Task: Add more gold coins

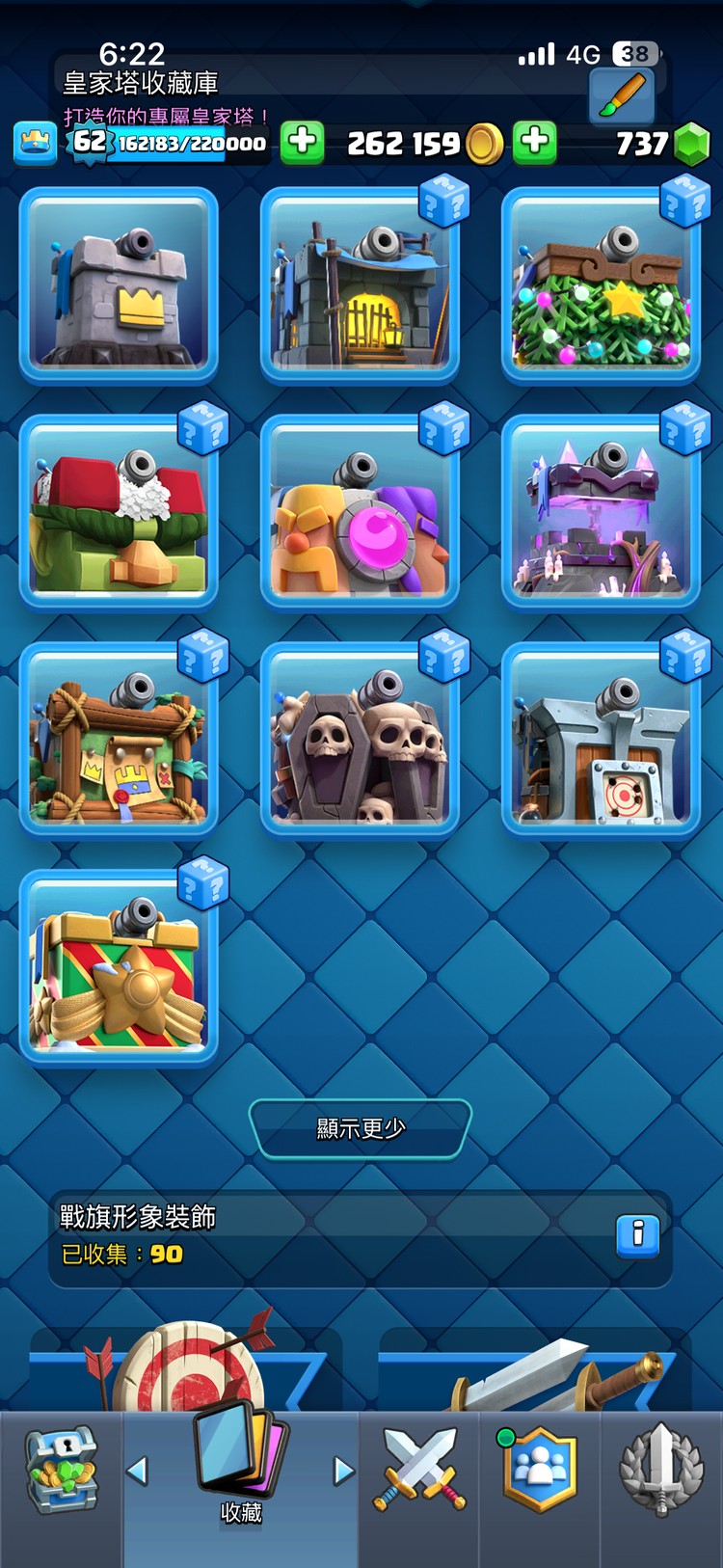Action: click(x=535, y=143)
